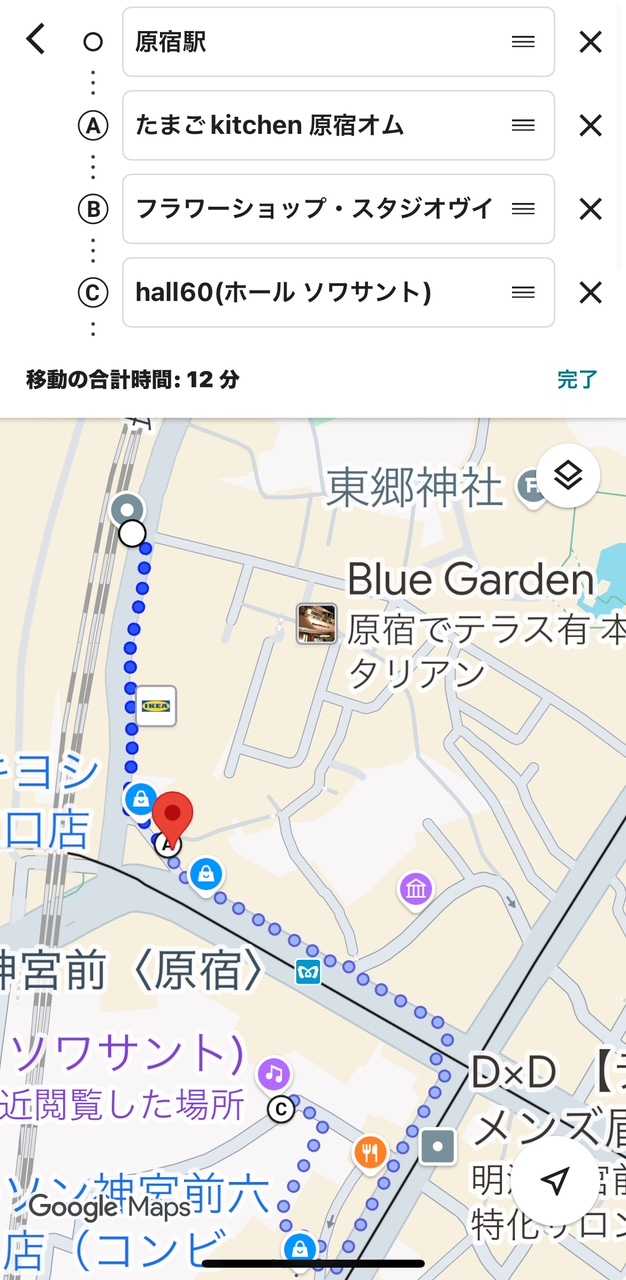Image resolution: width=626 pixels, height=1280 pixels.
Task: Tap the red pin at stop A
Action: (173, 815)
